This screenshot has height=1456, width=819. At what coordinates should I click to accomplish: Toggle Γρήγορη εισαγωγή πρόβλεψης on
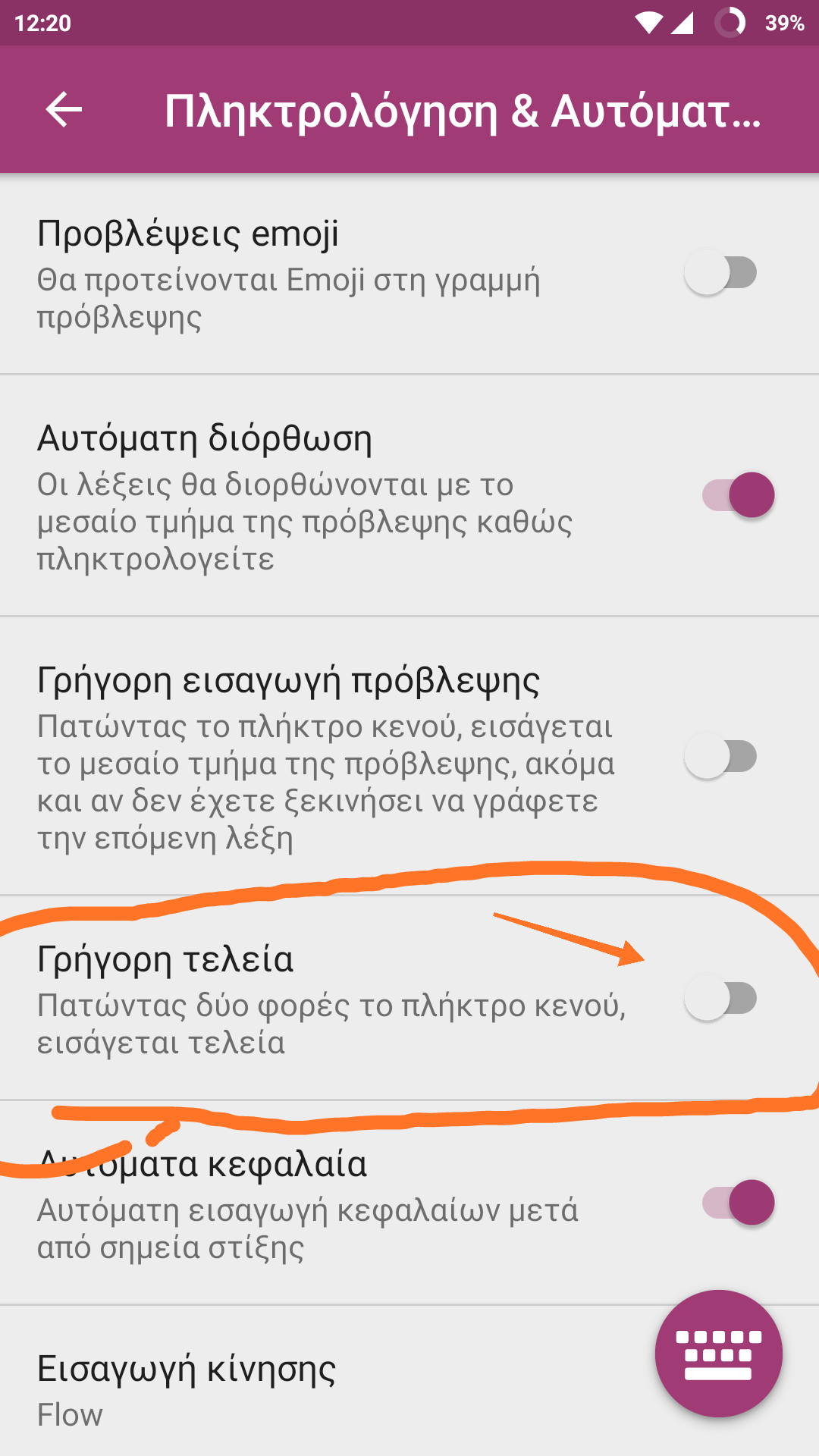pyautogui.click(x=721, y=756)
